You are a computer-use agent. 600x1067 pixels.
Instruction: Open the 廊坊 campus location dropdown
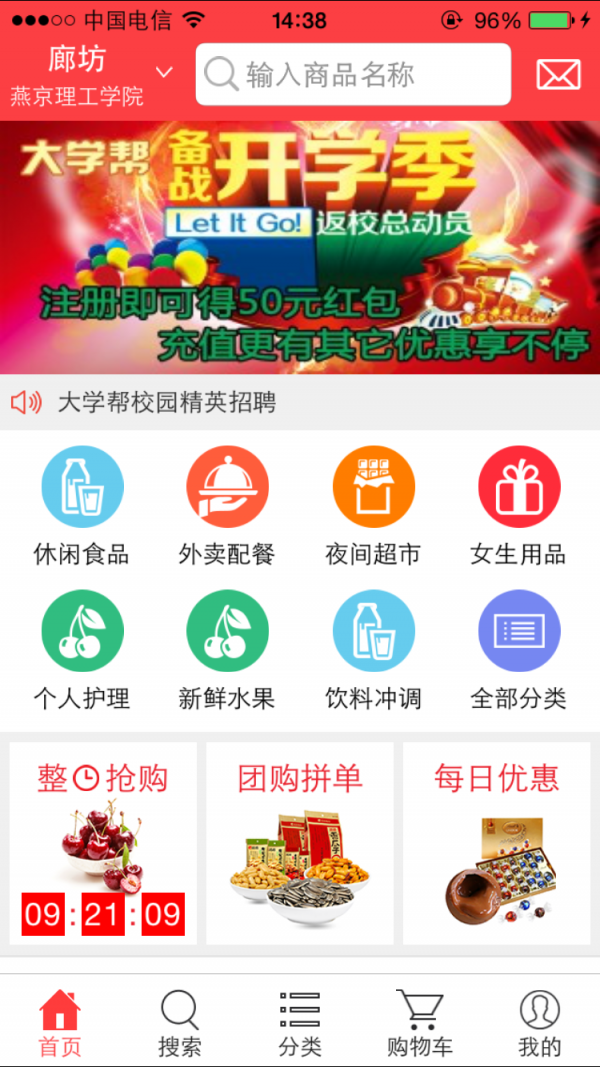pos(92,75)
